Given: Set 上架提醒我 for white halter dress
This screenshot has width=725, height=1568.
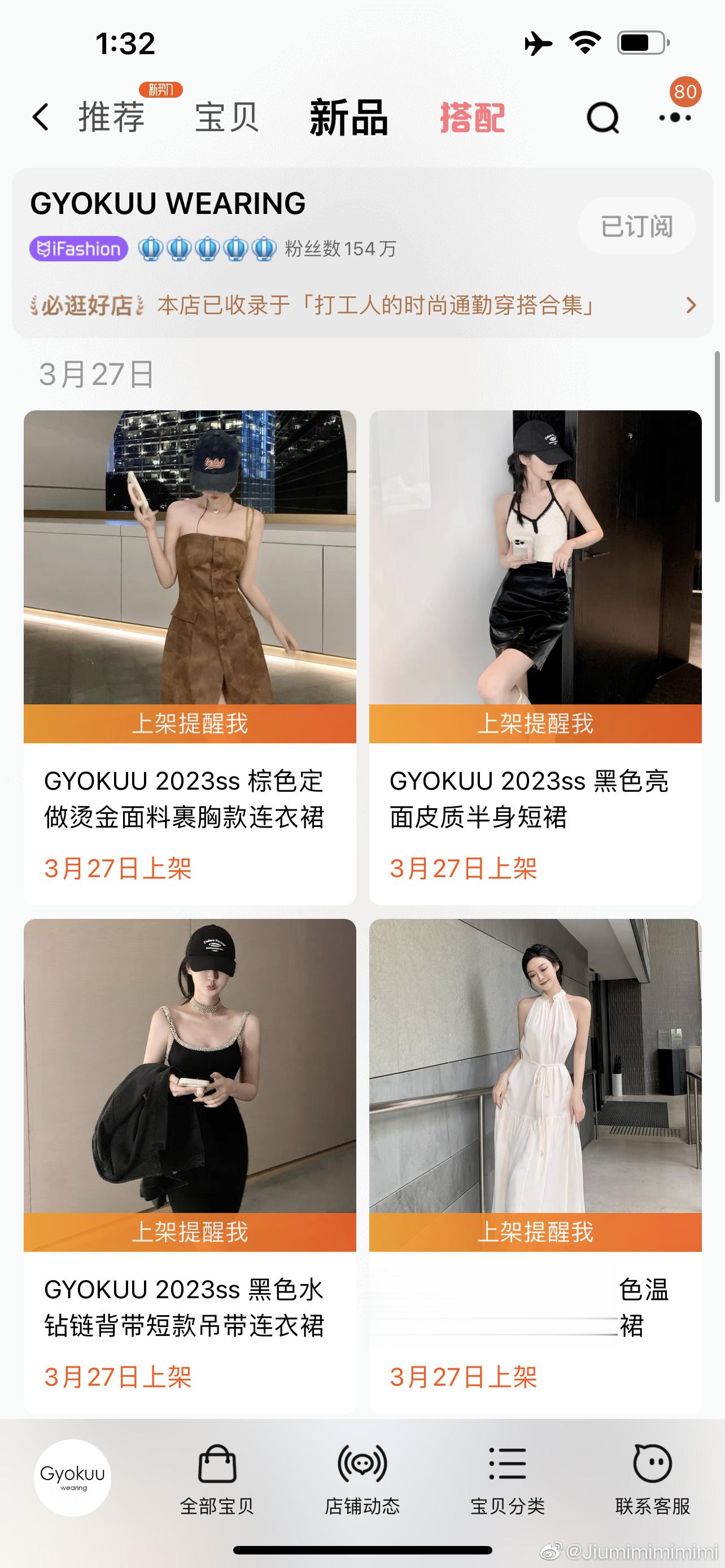Looking at the screenshot, I should (x=535, y=1232).
